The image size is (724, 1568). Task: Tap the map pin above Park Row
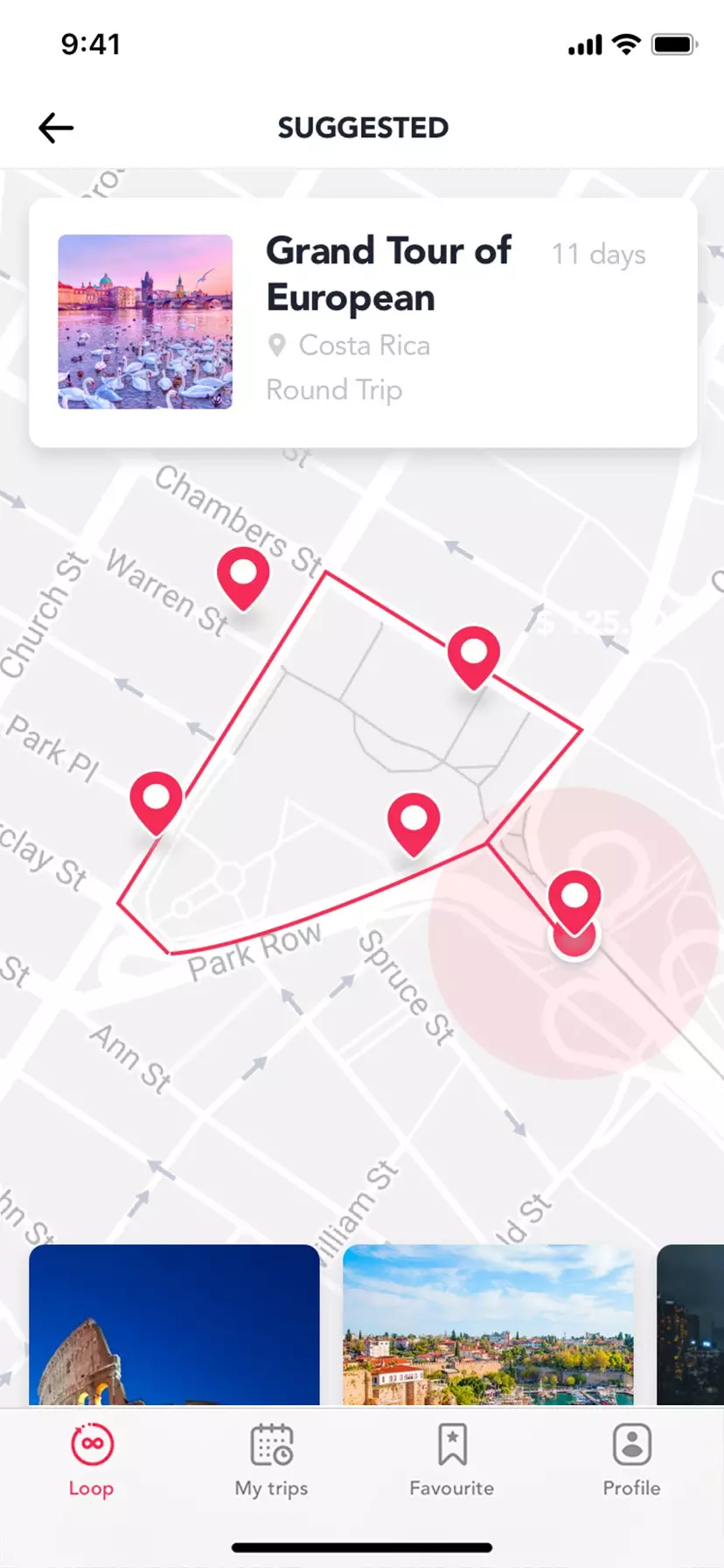point(413,822)
